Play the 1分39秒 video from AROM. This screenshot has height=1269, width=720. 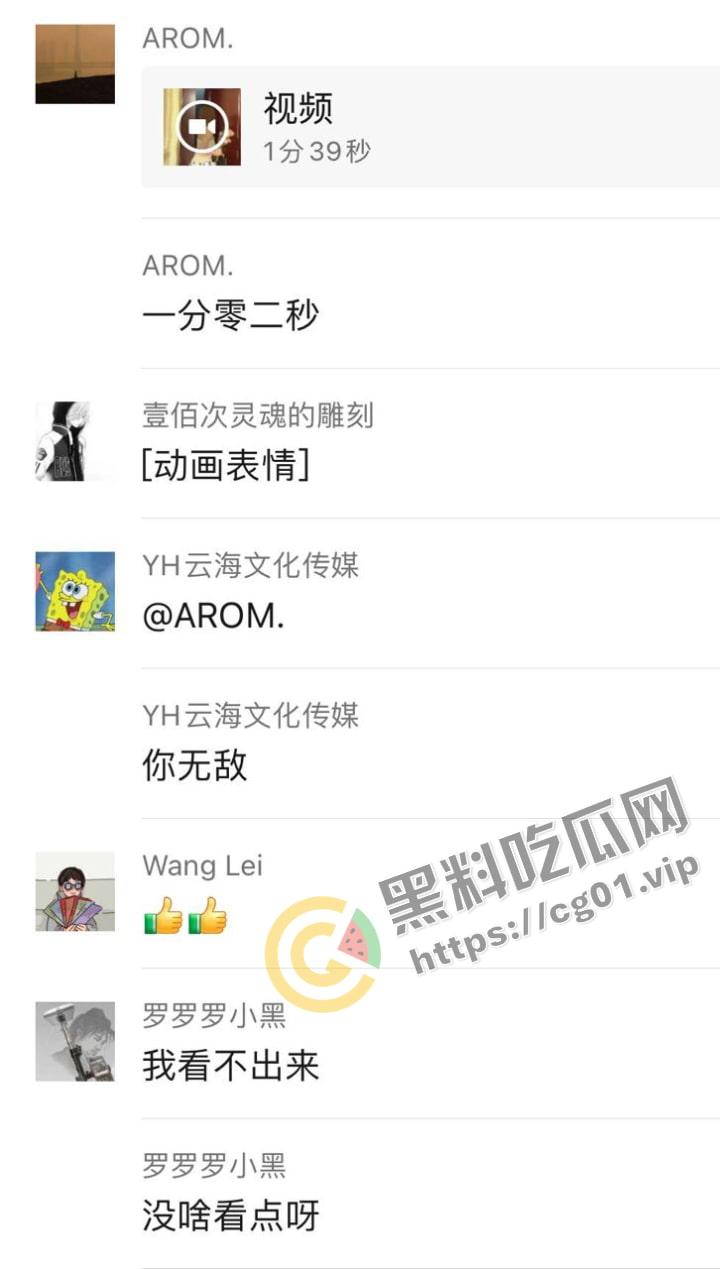[x=202, y=127]
